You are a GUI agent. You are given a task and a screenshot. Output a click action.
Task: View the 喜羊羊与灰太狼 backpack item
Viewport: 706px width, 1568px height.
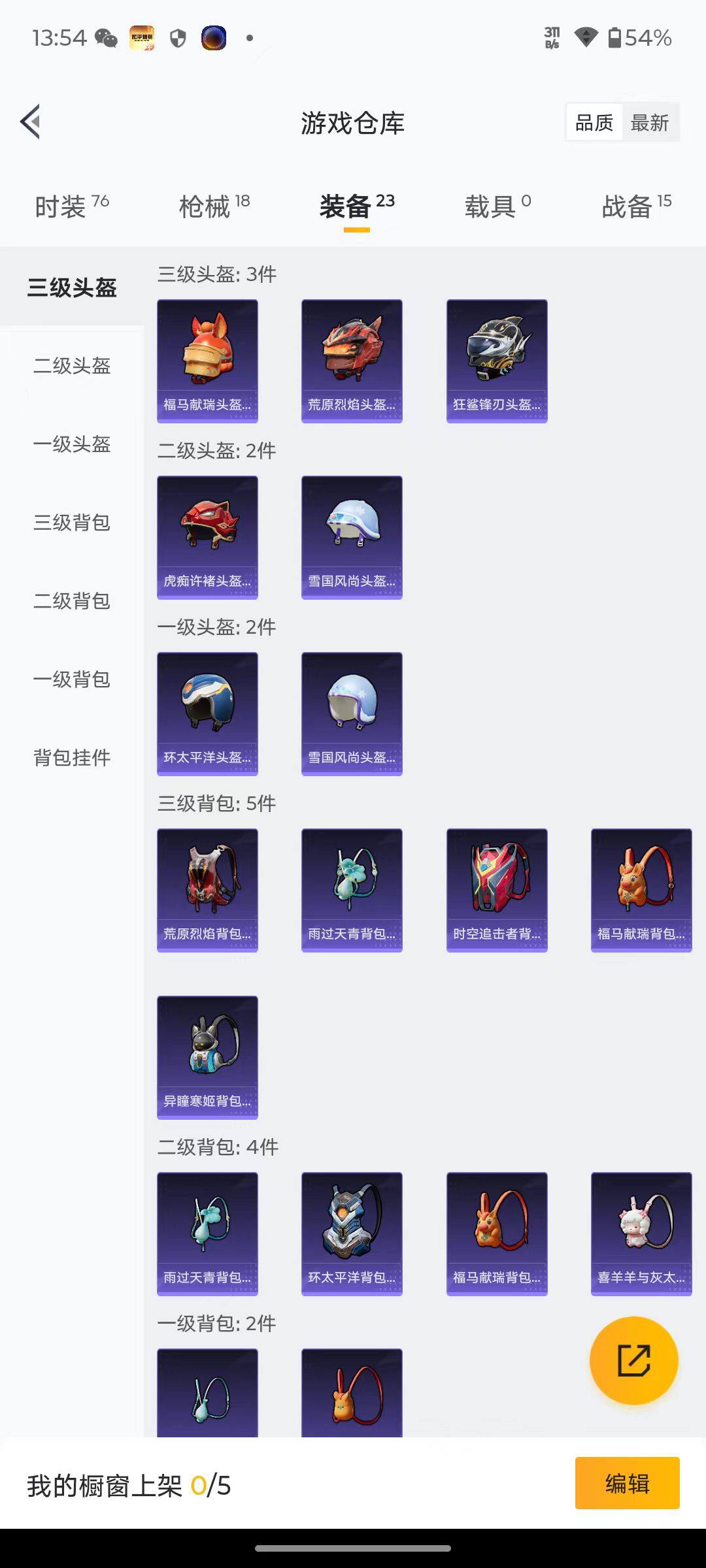point(641,1233)
